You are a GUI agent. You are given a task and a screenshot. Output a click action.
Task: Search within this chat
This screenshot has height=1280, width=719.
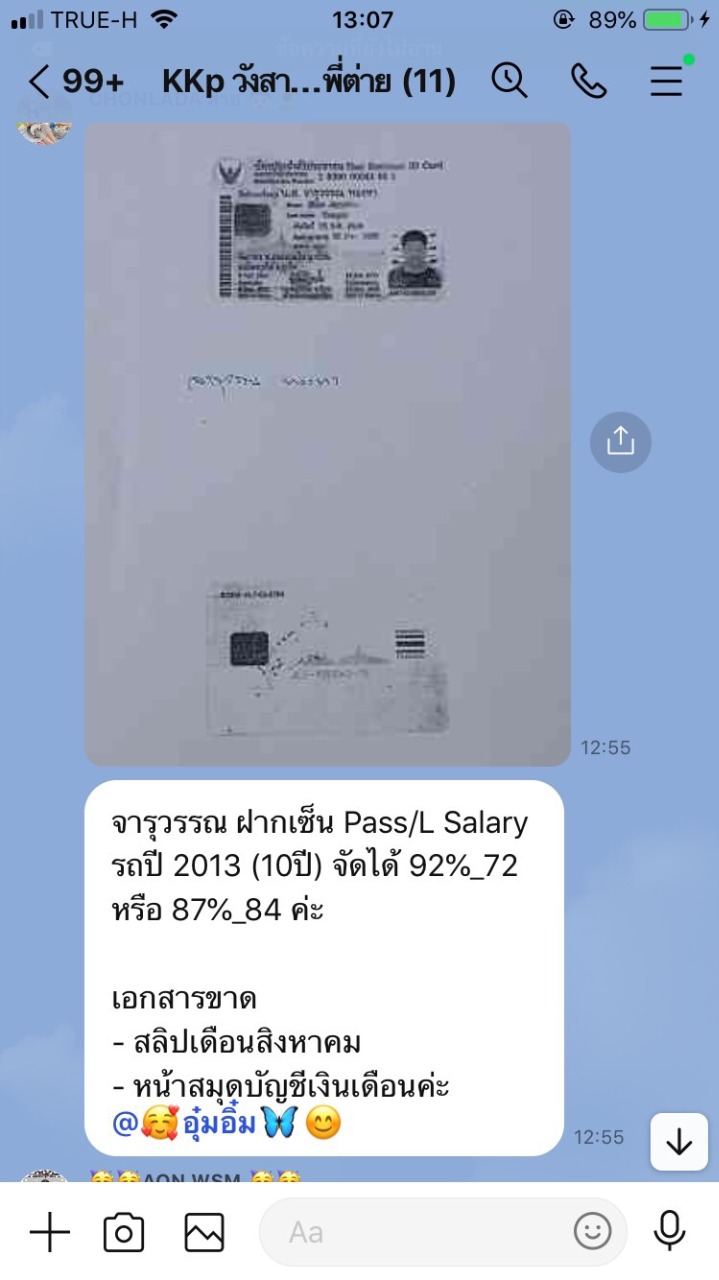pos(509,81)
